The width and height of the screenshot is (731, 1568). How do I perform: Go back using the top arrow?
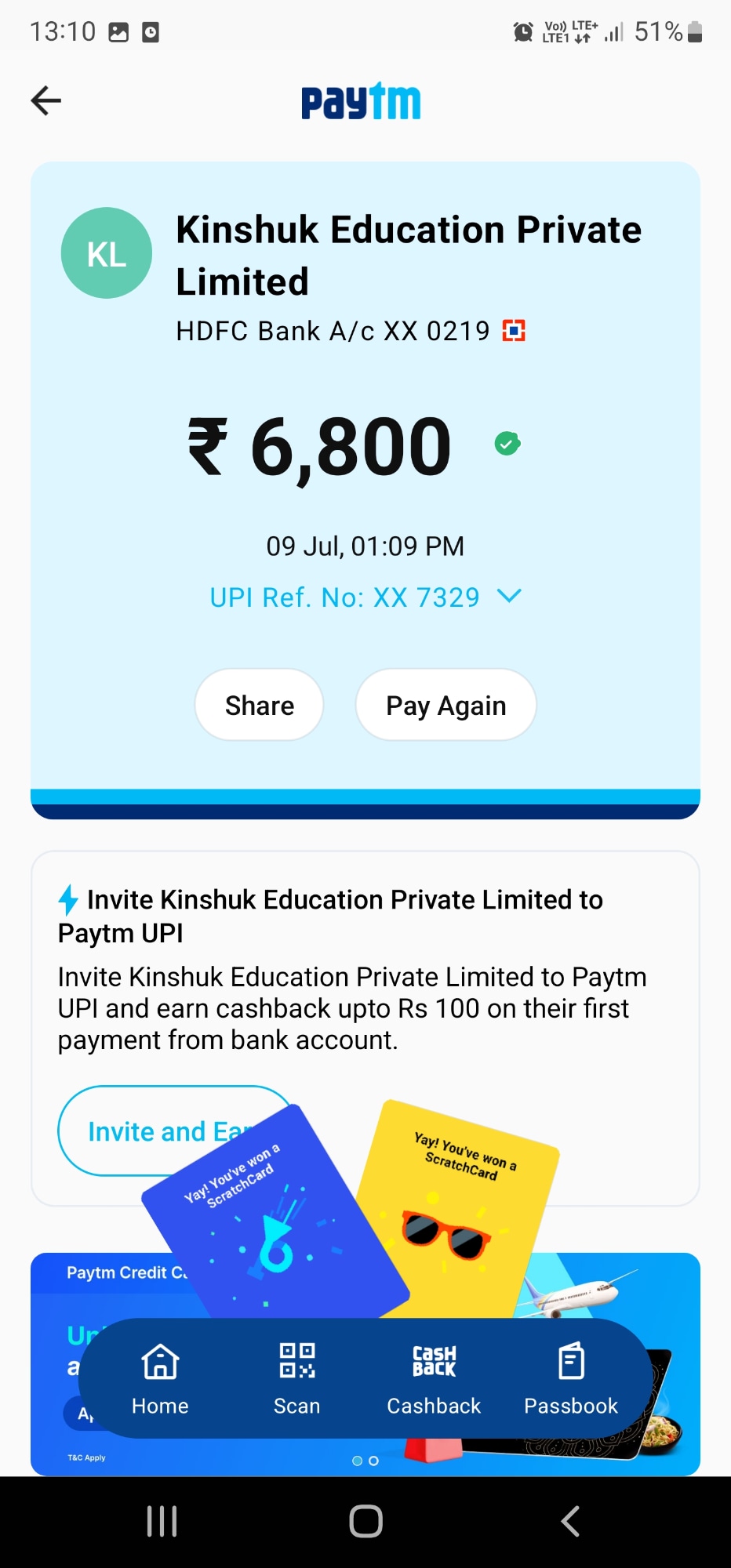pos(46,100)
